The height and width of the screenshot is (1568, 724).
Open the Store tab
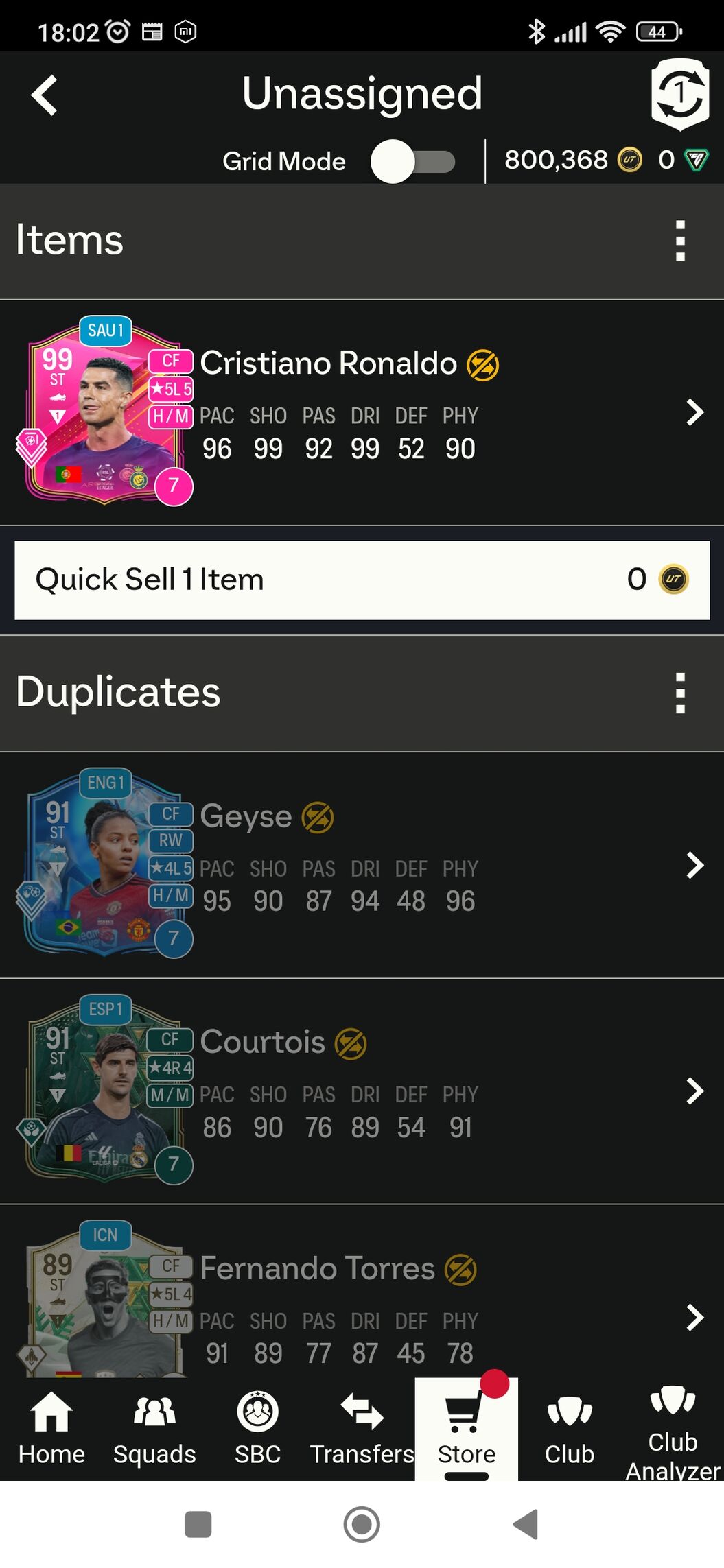pyautogui.click(x=466, y=1429)
